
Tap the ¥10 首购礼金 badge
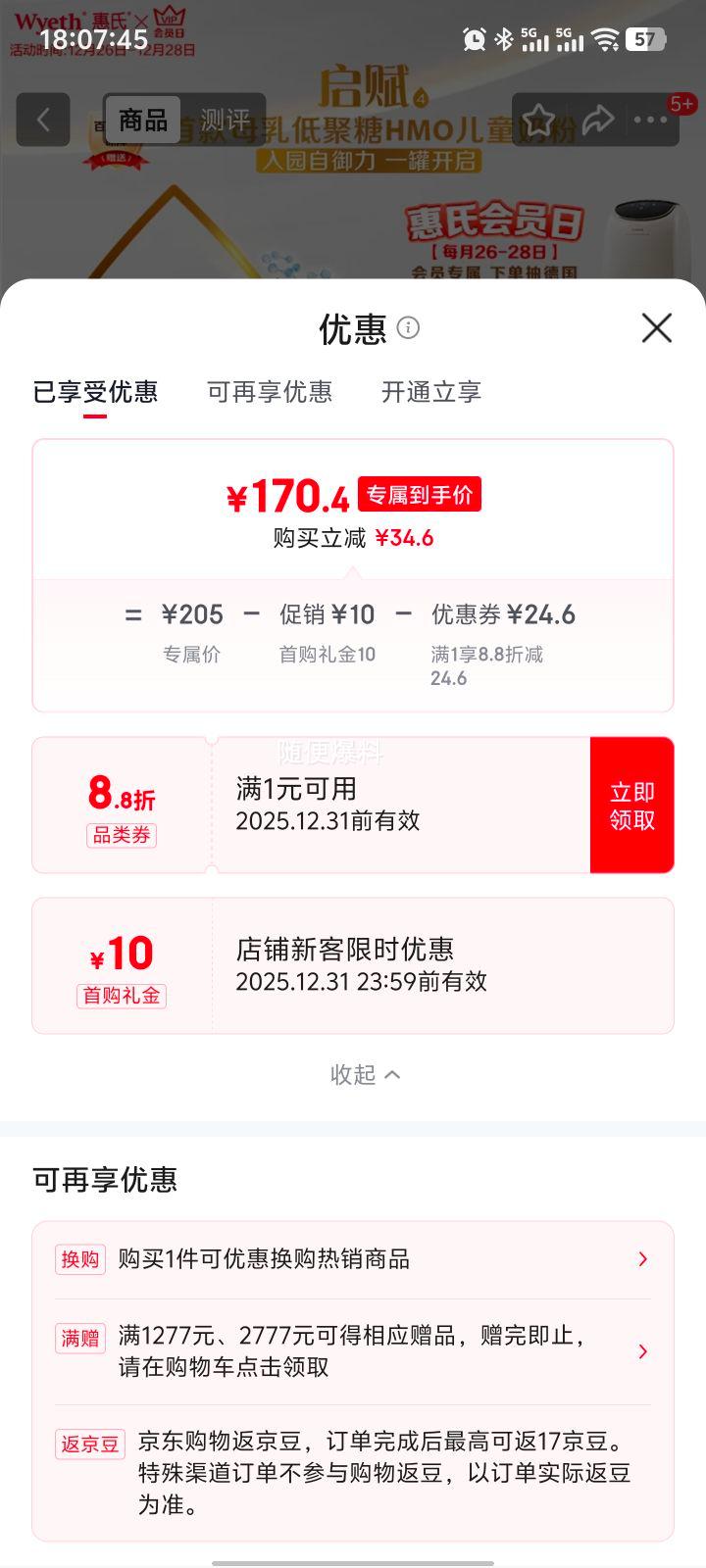click(120, 964)
